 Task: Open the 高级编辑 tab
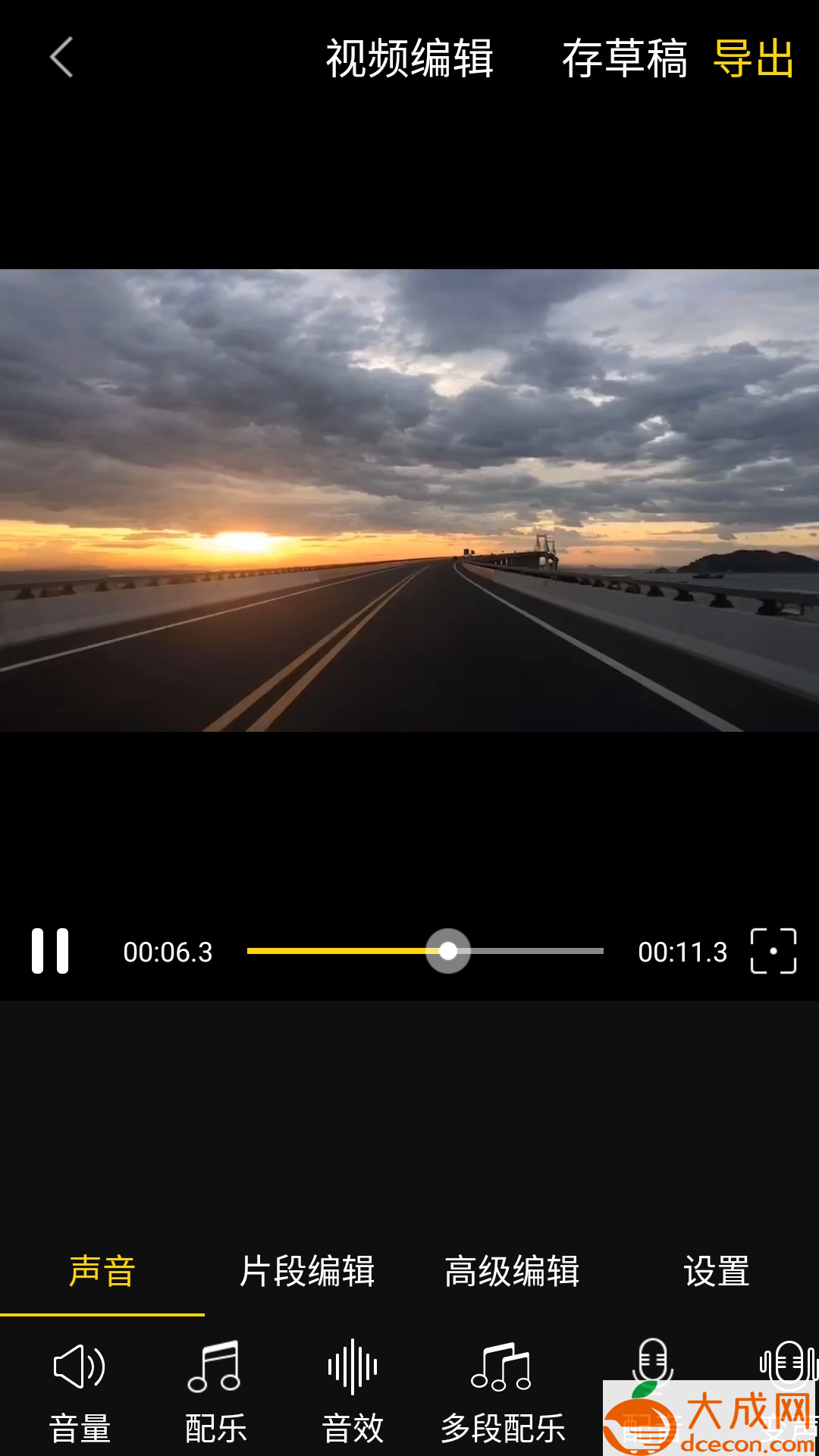pyautogui.click(x=512, y=1272)
